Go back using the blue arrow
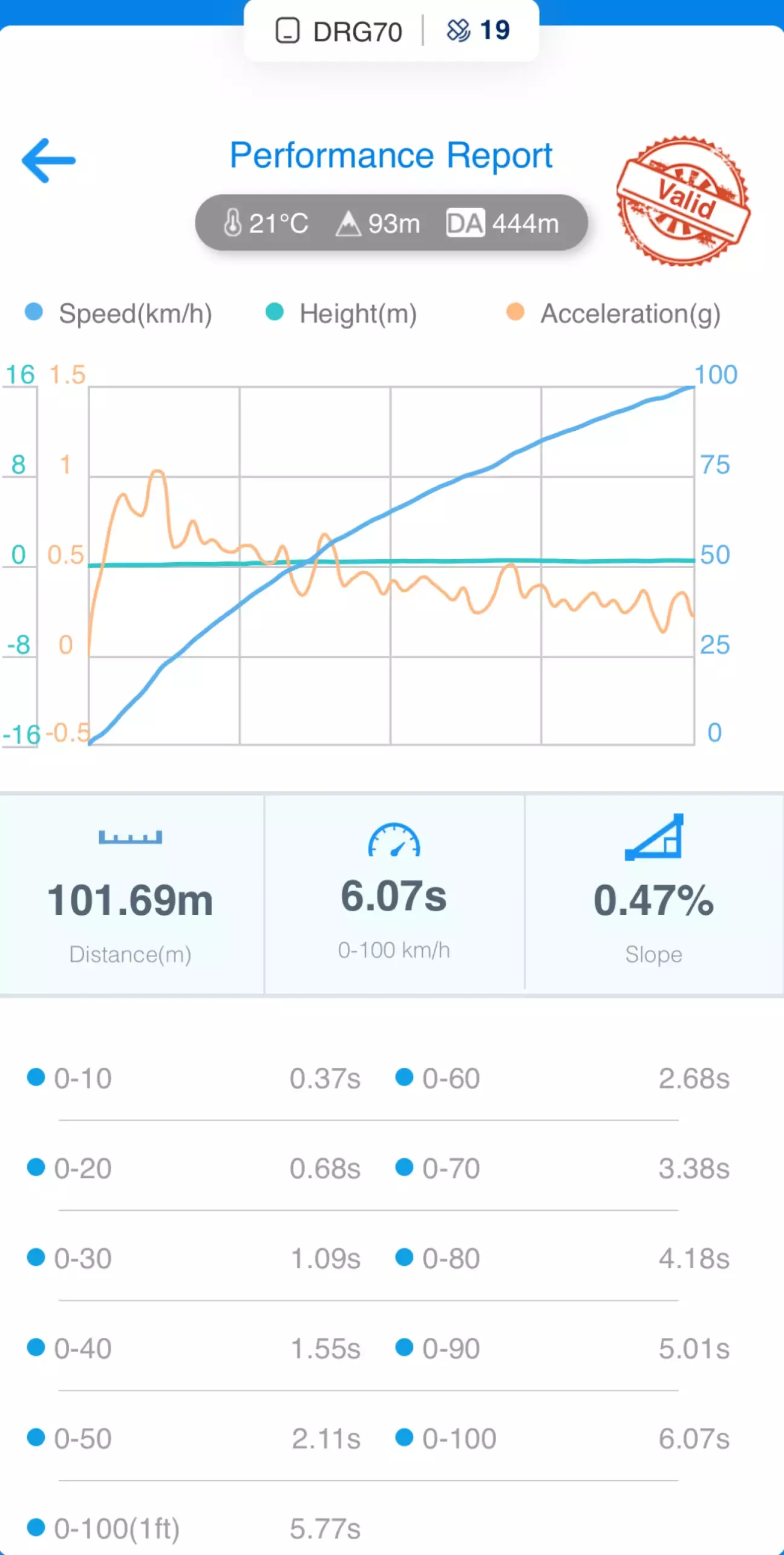Screen dimensions: 784x1555 [x=48, y=160]
